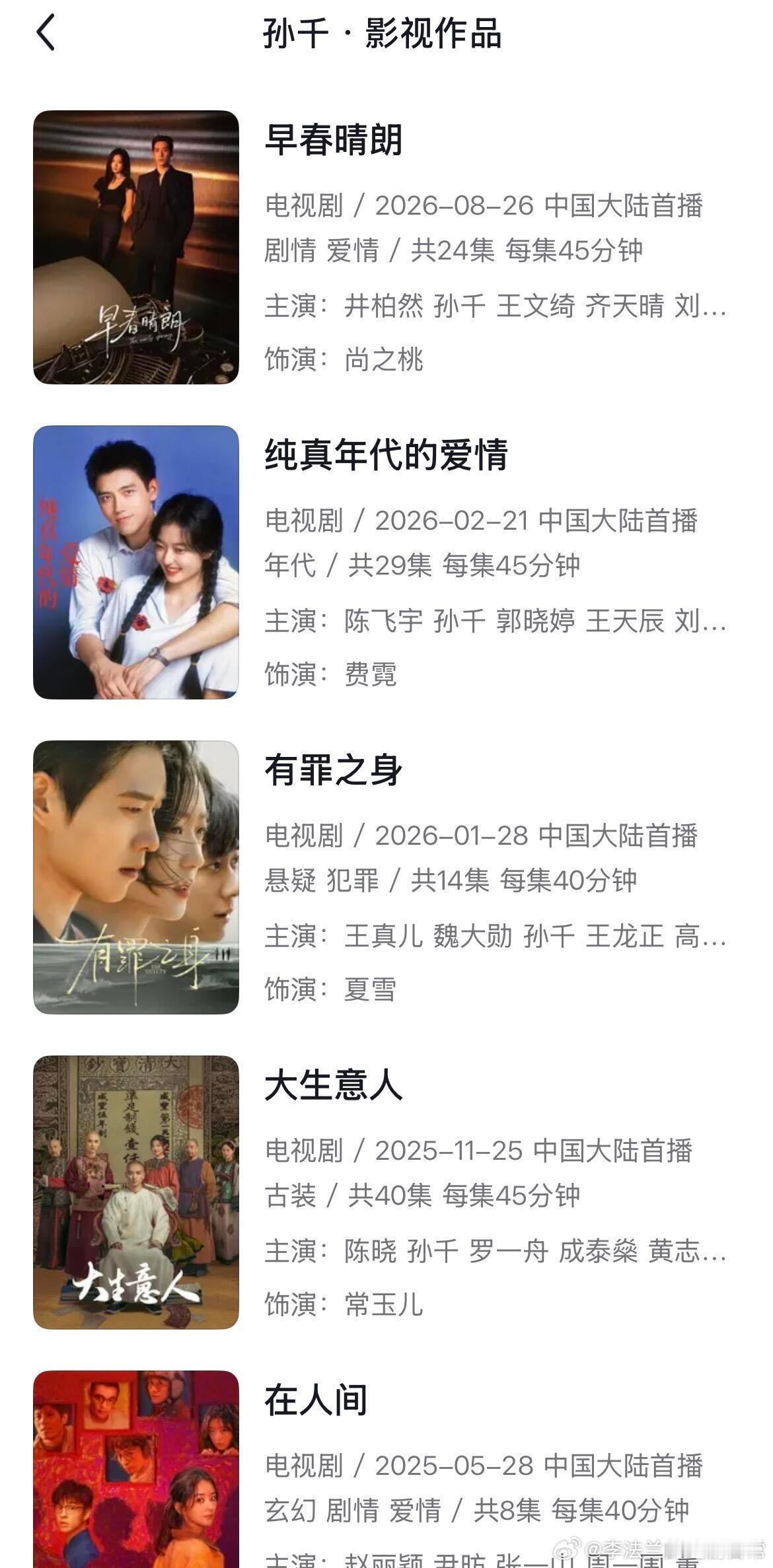Open the 在人间 drama entry
This screenshot has height=1568, width=773.
coord(386,1469)
